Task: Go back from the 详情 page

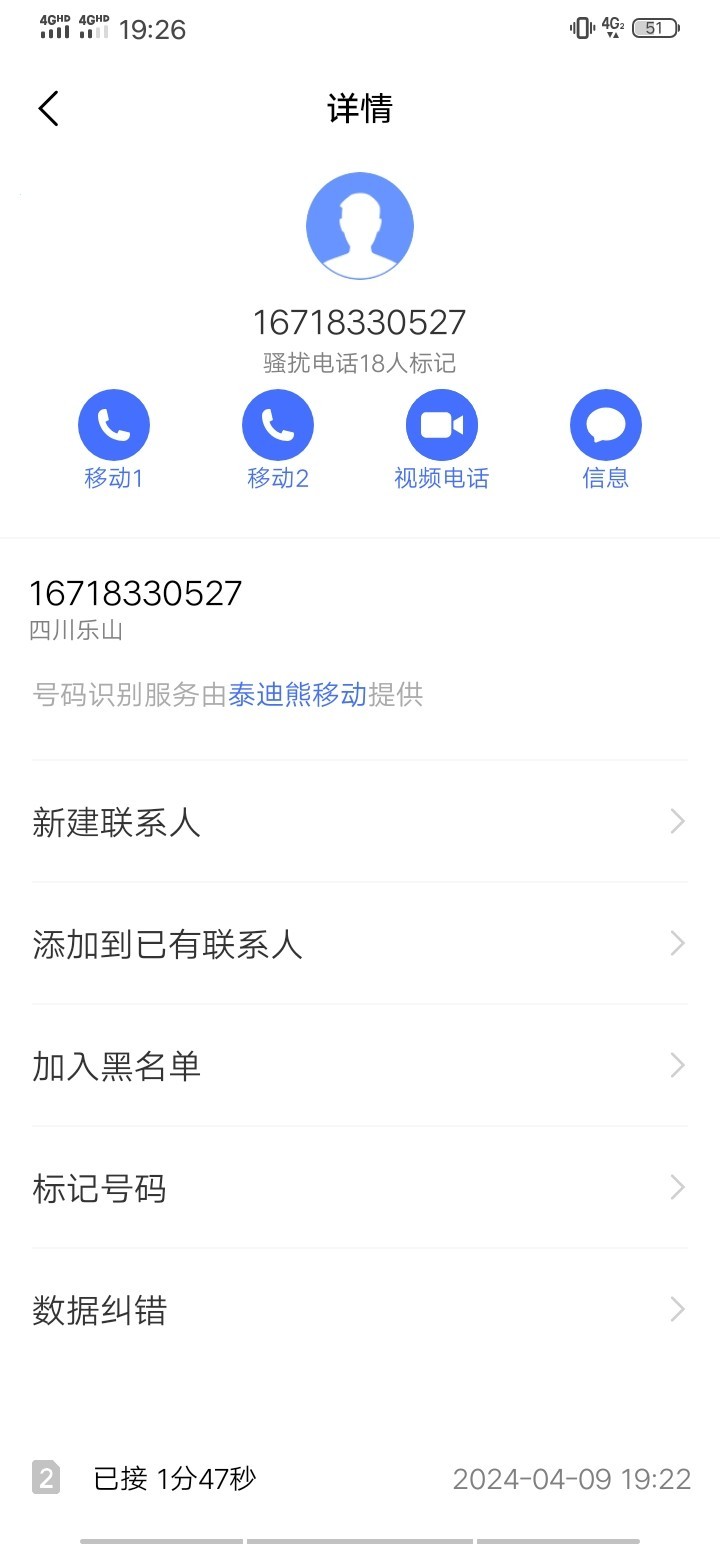Action: [48, 108]
